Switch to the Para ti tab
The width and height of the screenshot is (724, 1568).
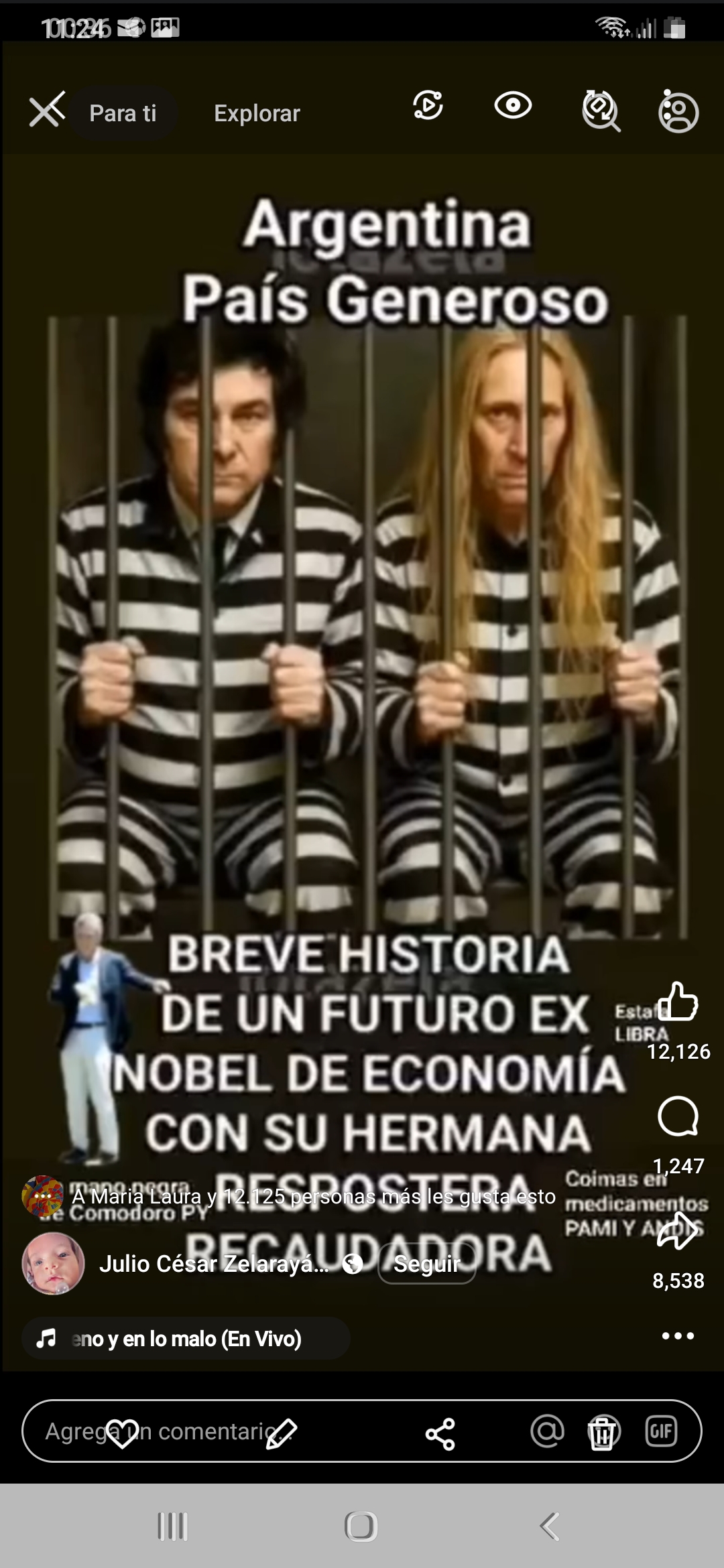pyautogui.click(x=123, y=113)
